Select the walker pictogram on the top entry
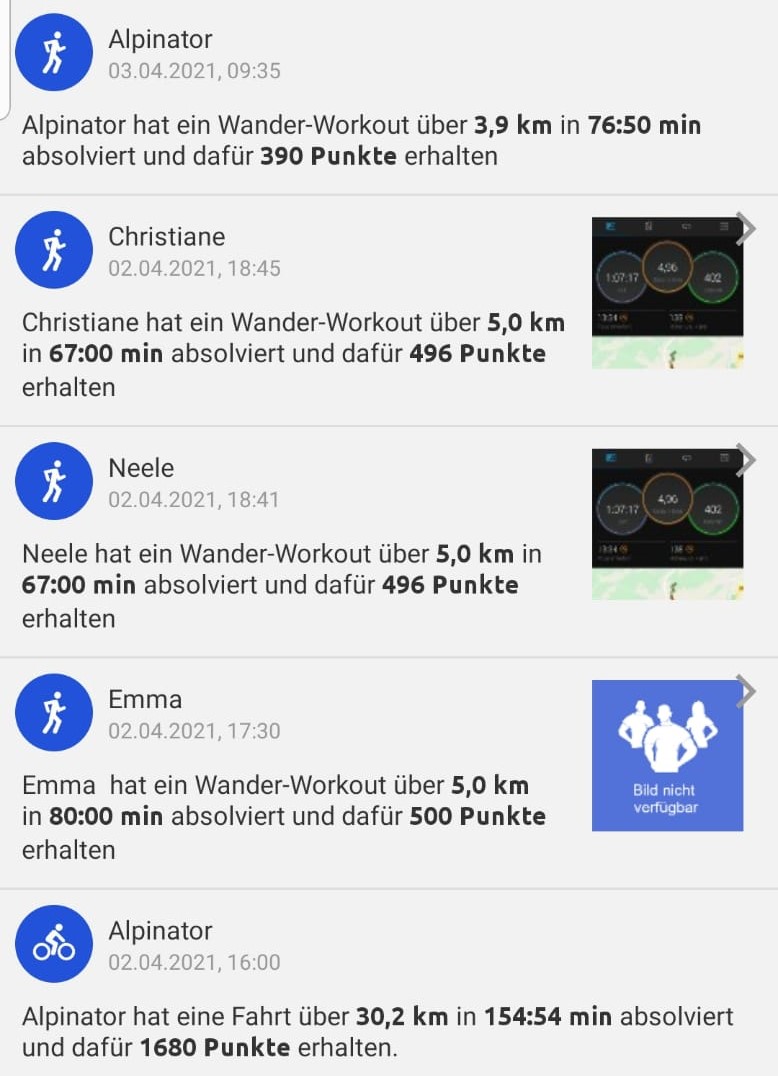This screenshot has height=1076, width=778. 54,52
